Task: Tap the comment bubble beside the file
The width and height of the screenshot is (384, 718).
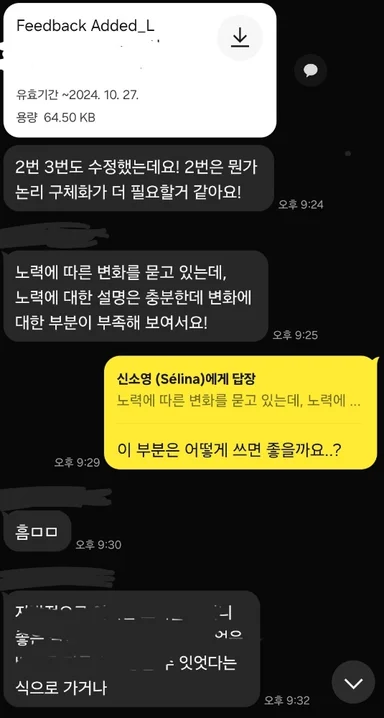Action: (x=310, y=70)
